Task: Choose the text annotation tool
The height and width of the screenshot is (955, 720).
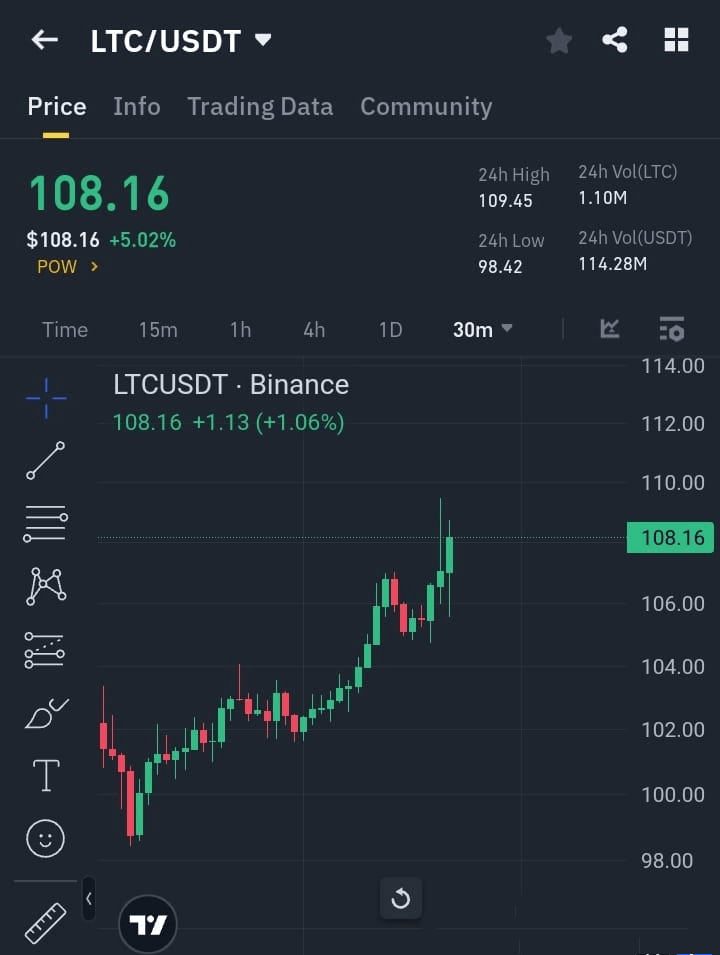Action: coord(46,775)
